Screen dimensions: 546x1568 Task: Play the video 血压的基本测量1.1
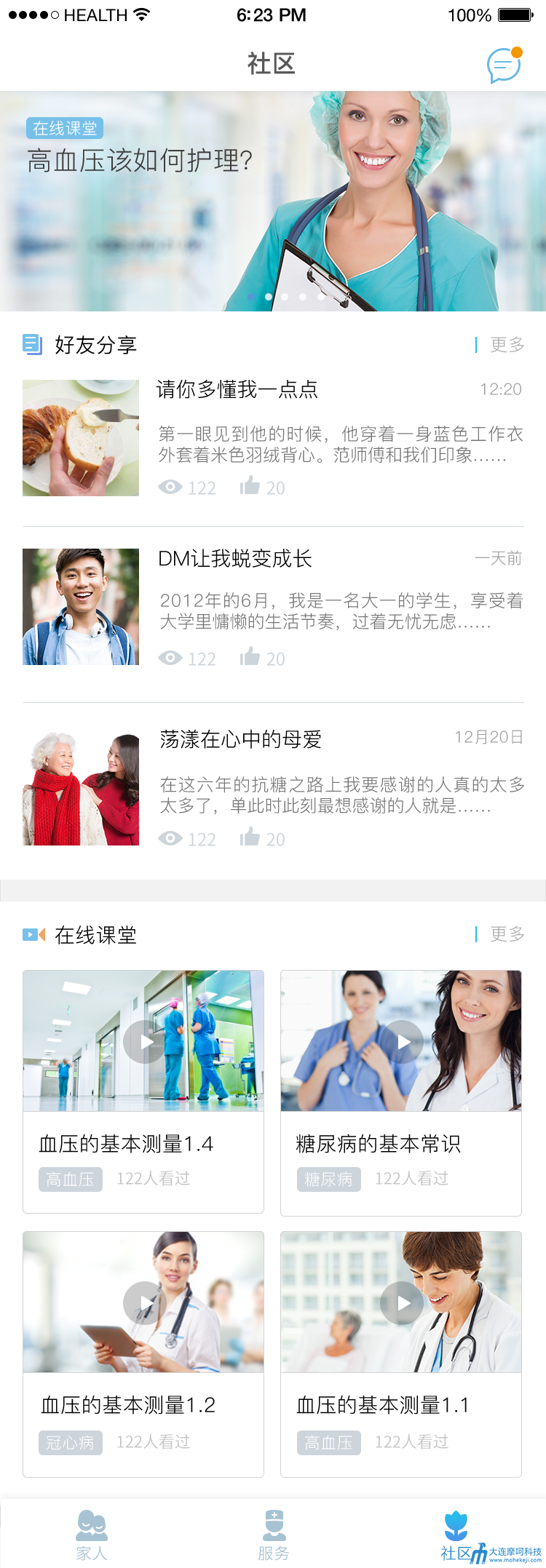tap(402, 1302)
